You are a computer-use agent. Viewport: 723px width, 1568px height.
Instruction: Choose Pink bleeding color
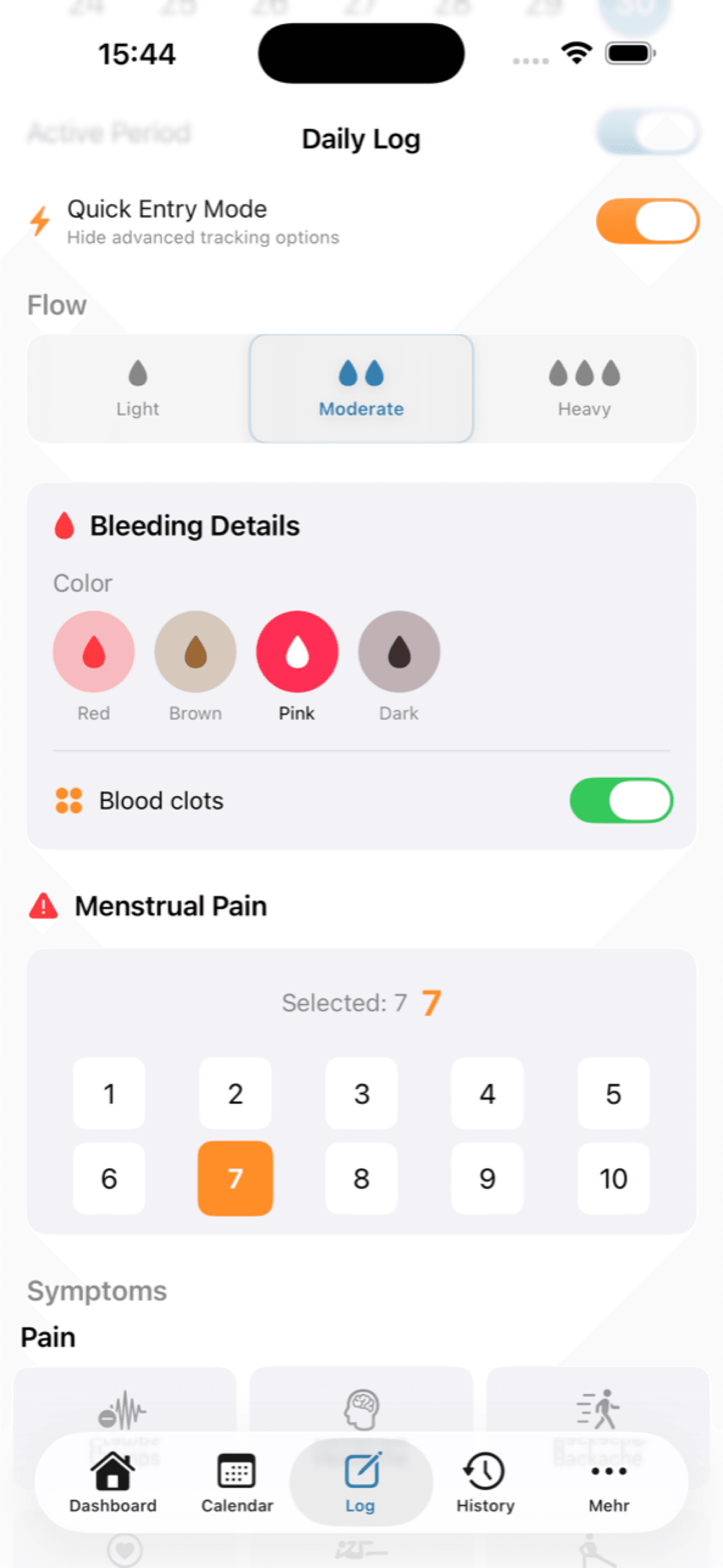pyautogui.click(x=297, y=652)
